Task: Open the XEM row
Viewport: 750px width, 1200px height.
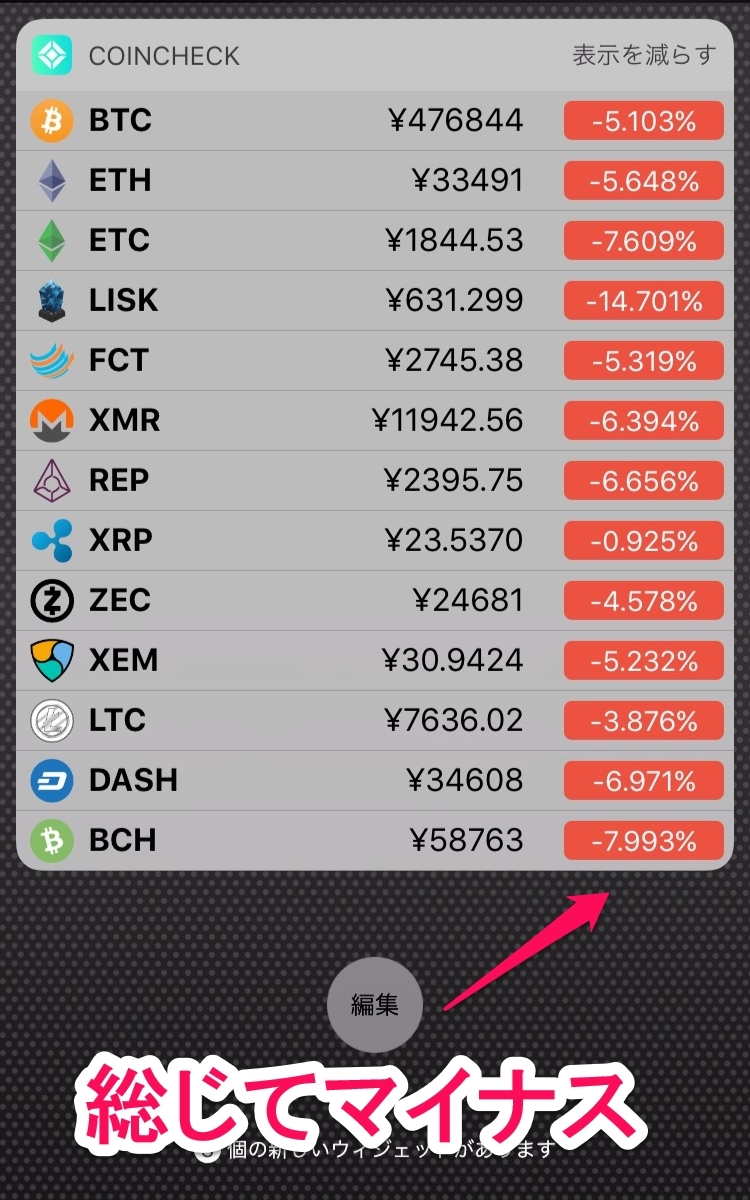Action: point(375,661)
